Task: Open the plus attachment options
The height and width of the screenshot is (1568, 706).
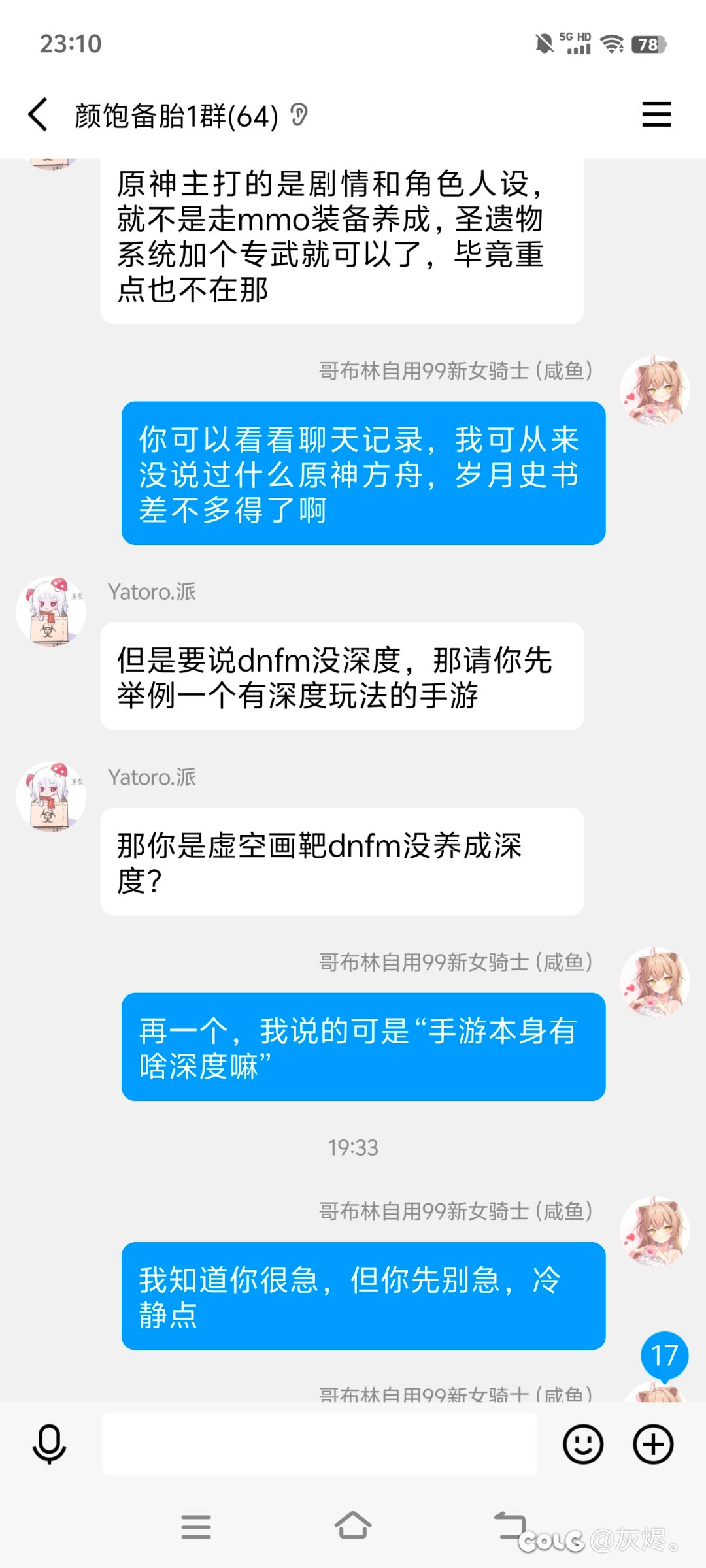Action: (654, 1445)
